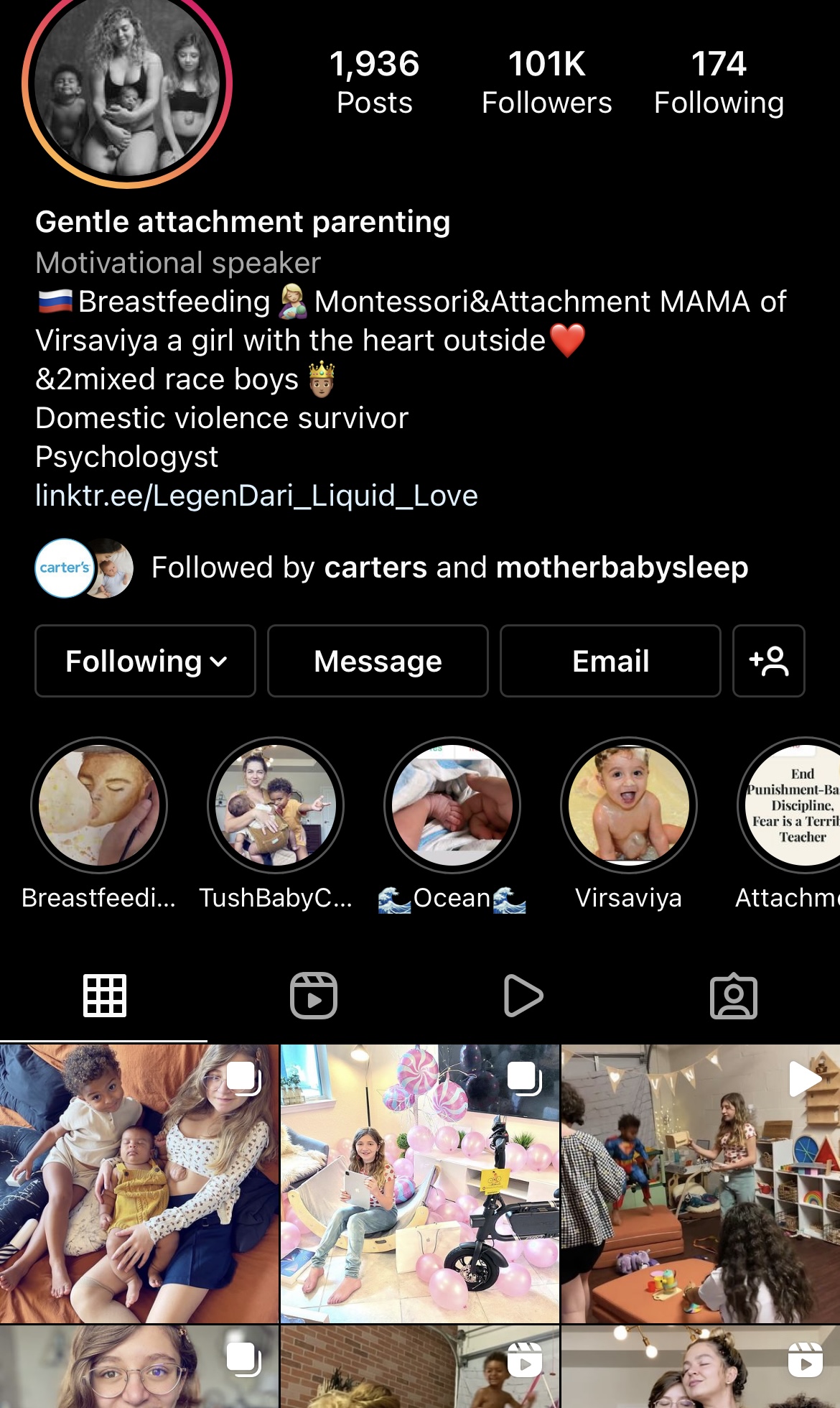The width and height of the screenshot is (840, 1408).
Task: Open the Ocean story highlight
Action: click(452, 806)
